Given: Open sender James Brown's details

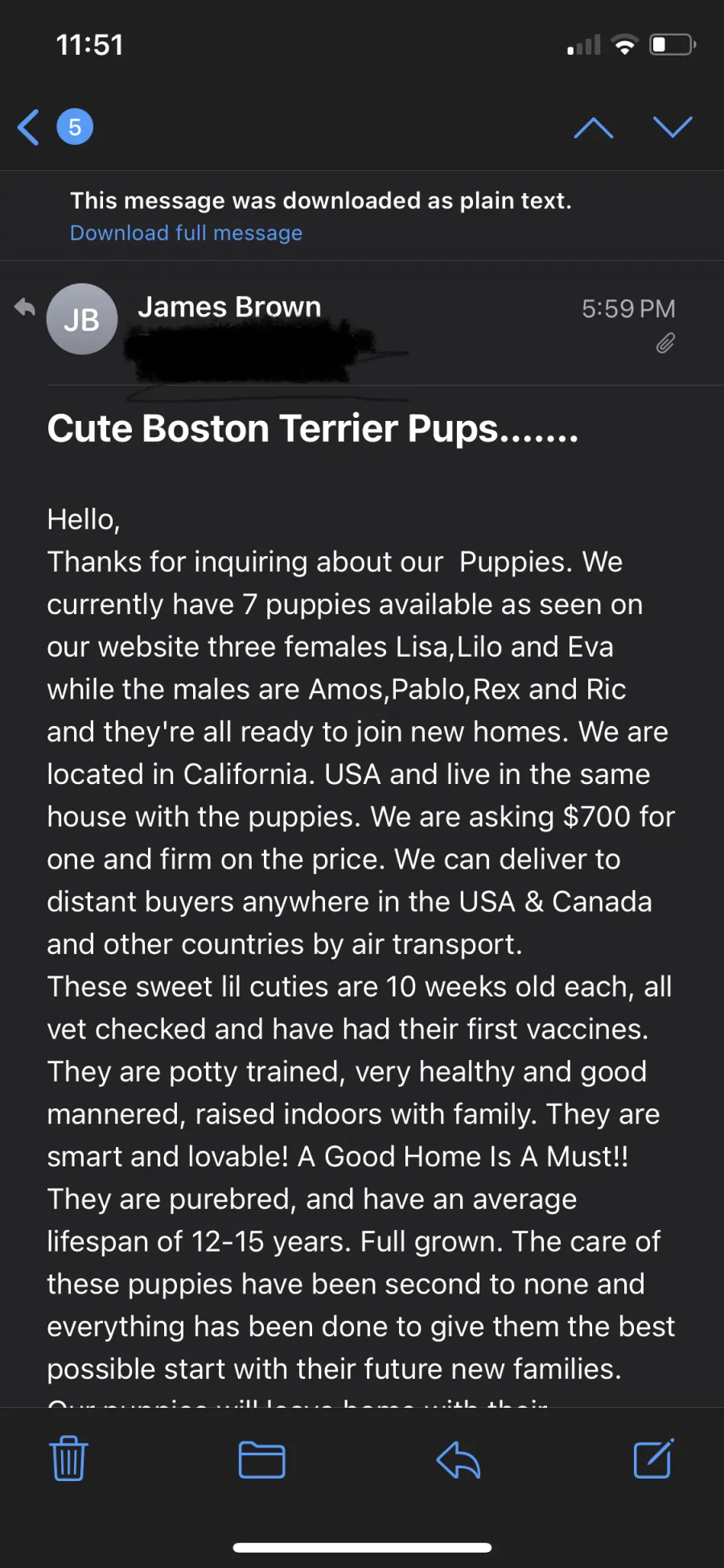Looking at the screenshot, I should tap(229, 307).
